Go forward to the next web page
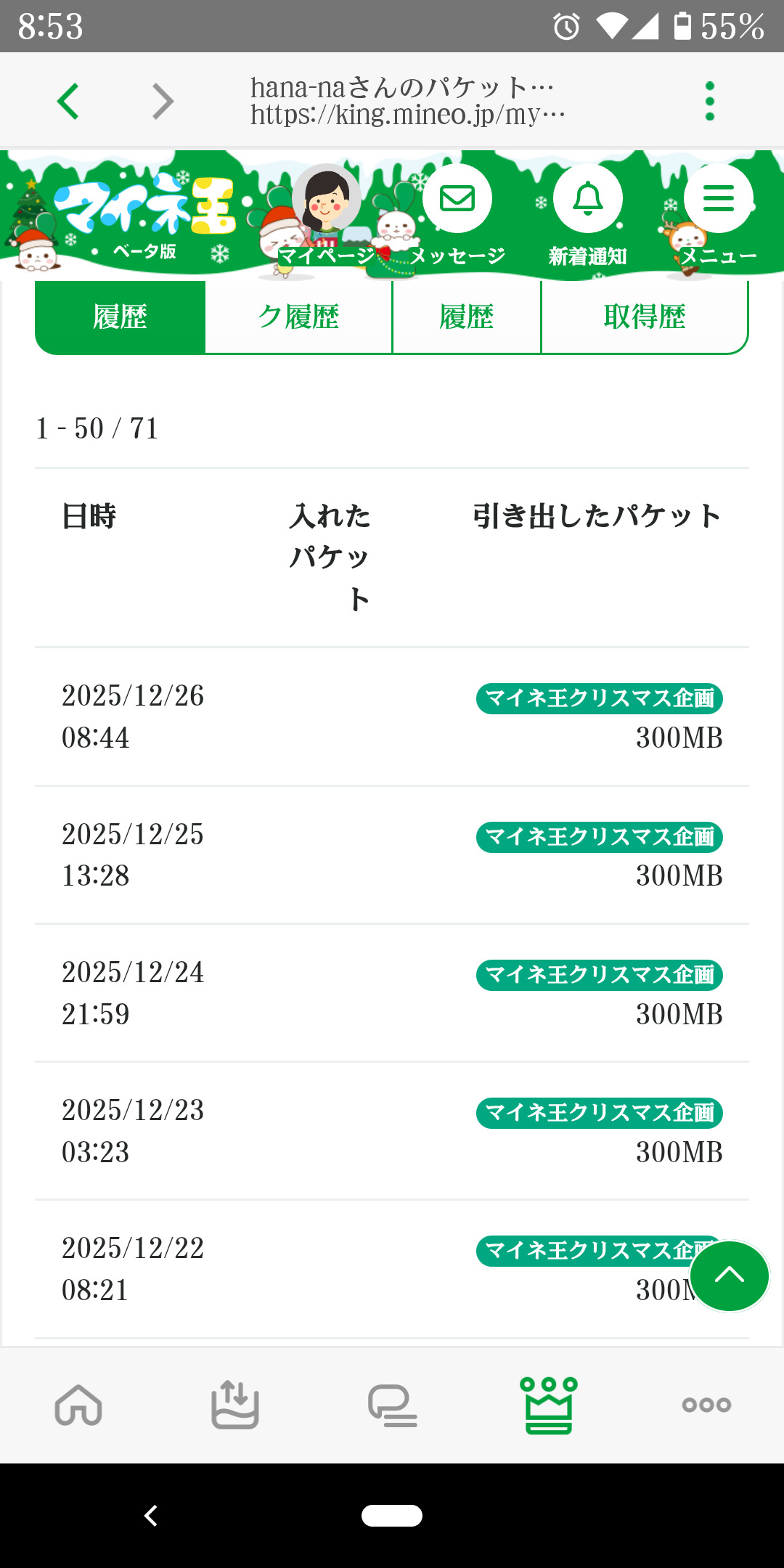This screenshot has height=1568, width=784. coord(163,101)
